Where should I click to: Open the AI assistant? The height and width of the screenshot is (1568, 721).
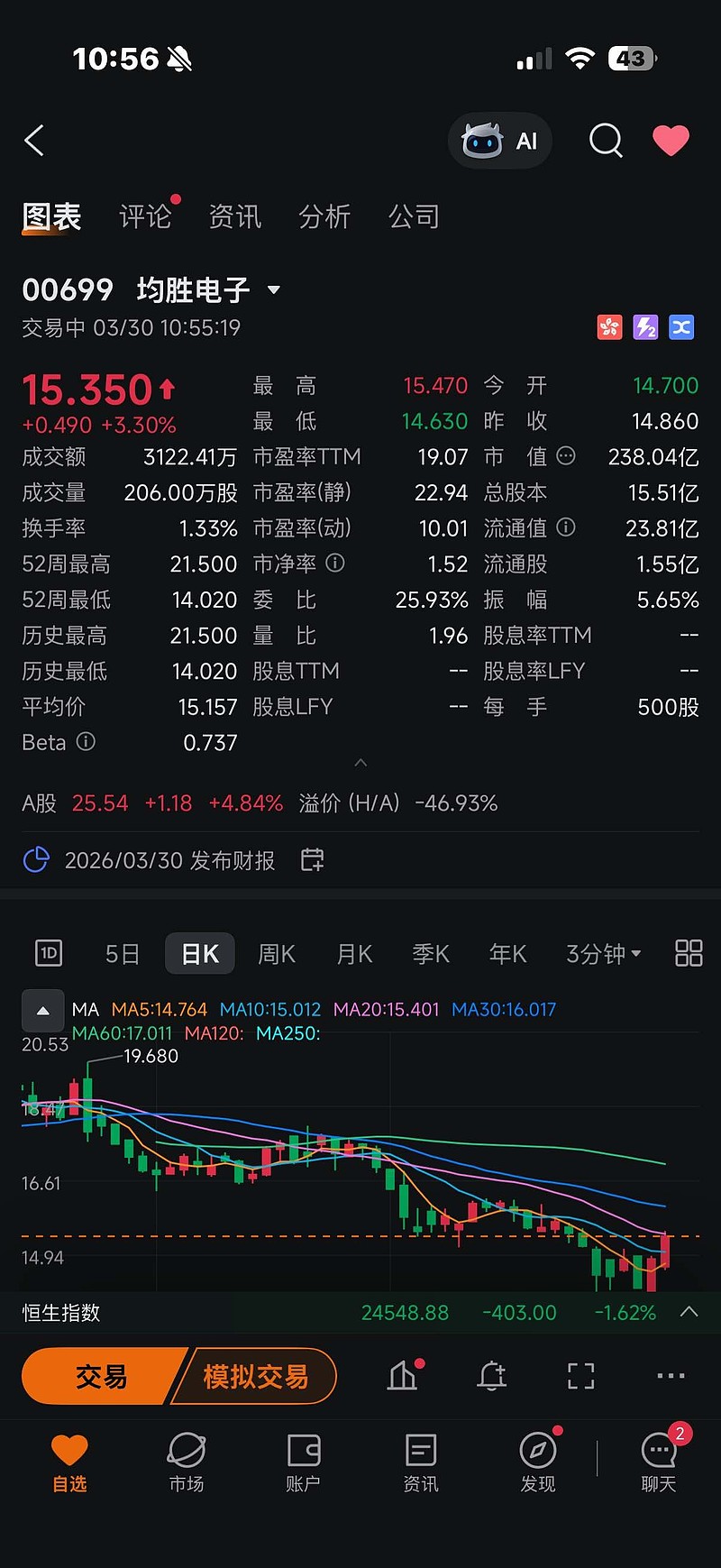click(500, 141)
